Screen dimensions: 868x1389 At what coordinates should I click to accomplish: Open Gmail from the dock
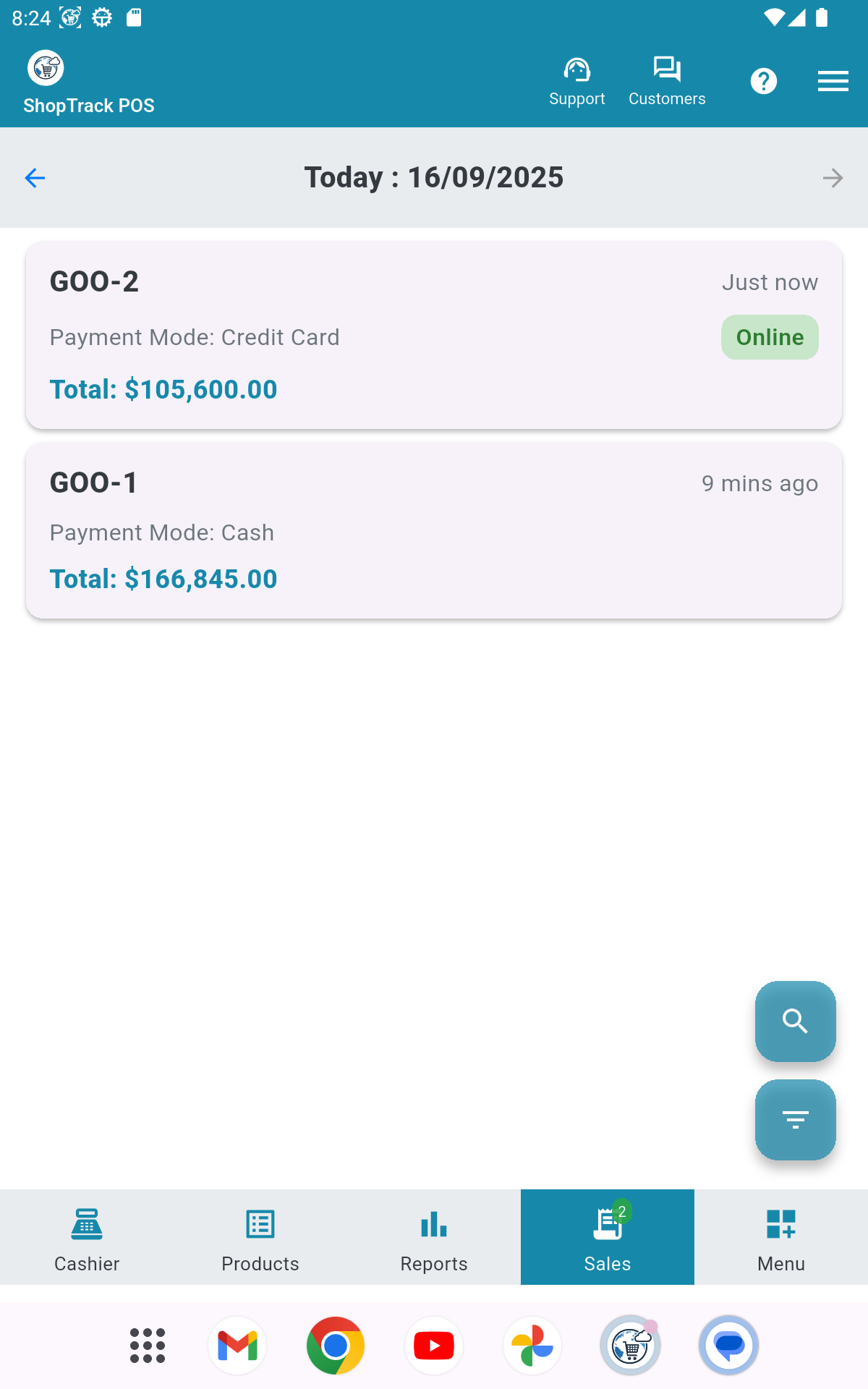coord(237,1345)
